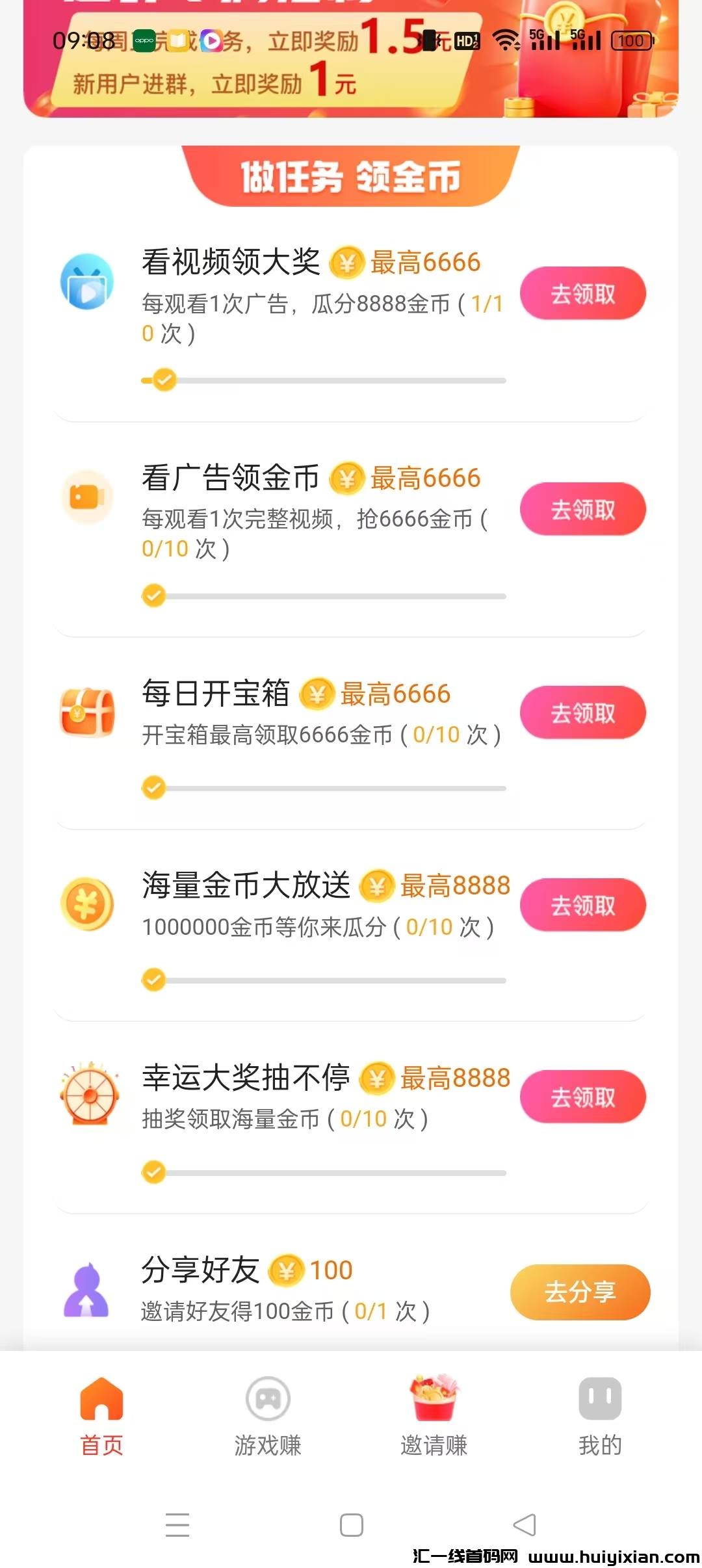Click the 海量金币大放送 gold coin icon

coord(87,904)
